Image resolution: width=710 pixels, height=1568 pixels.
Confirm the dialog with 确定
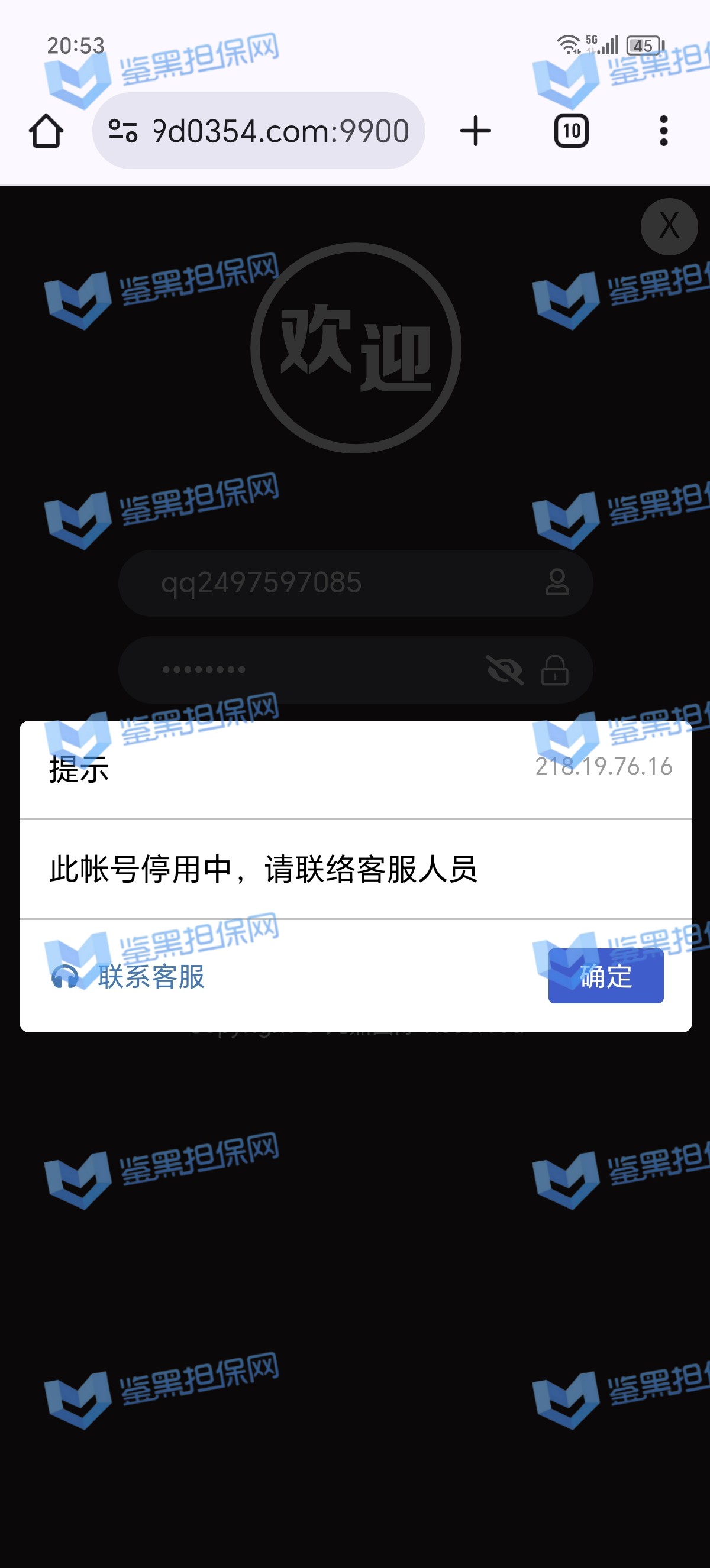(x=605, y=976)
